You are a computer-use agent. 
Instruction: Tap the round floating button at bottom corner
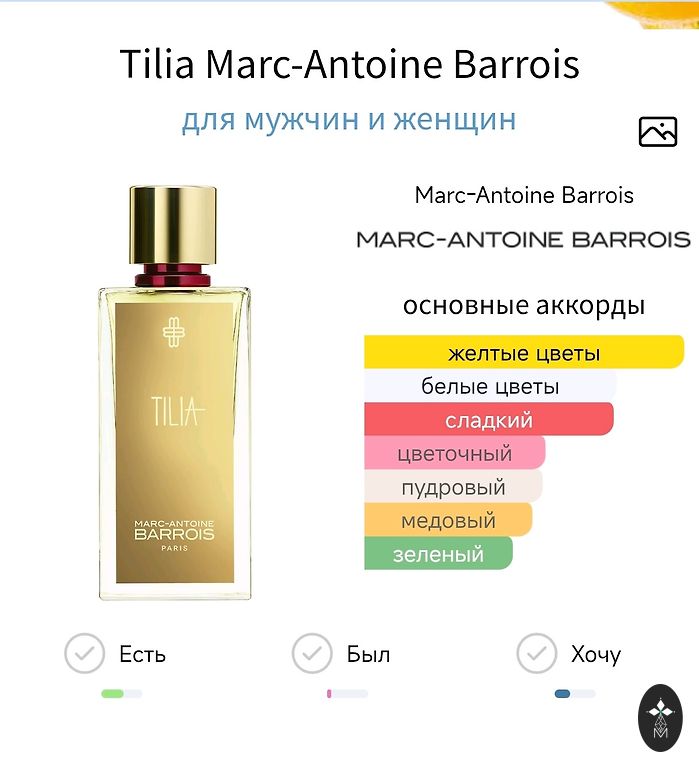click(661, 718)
